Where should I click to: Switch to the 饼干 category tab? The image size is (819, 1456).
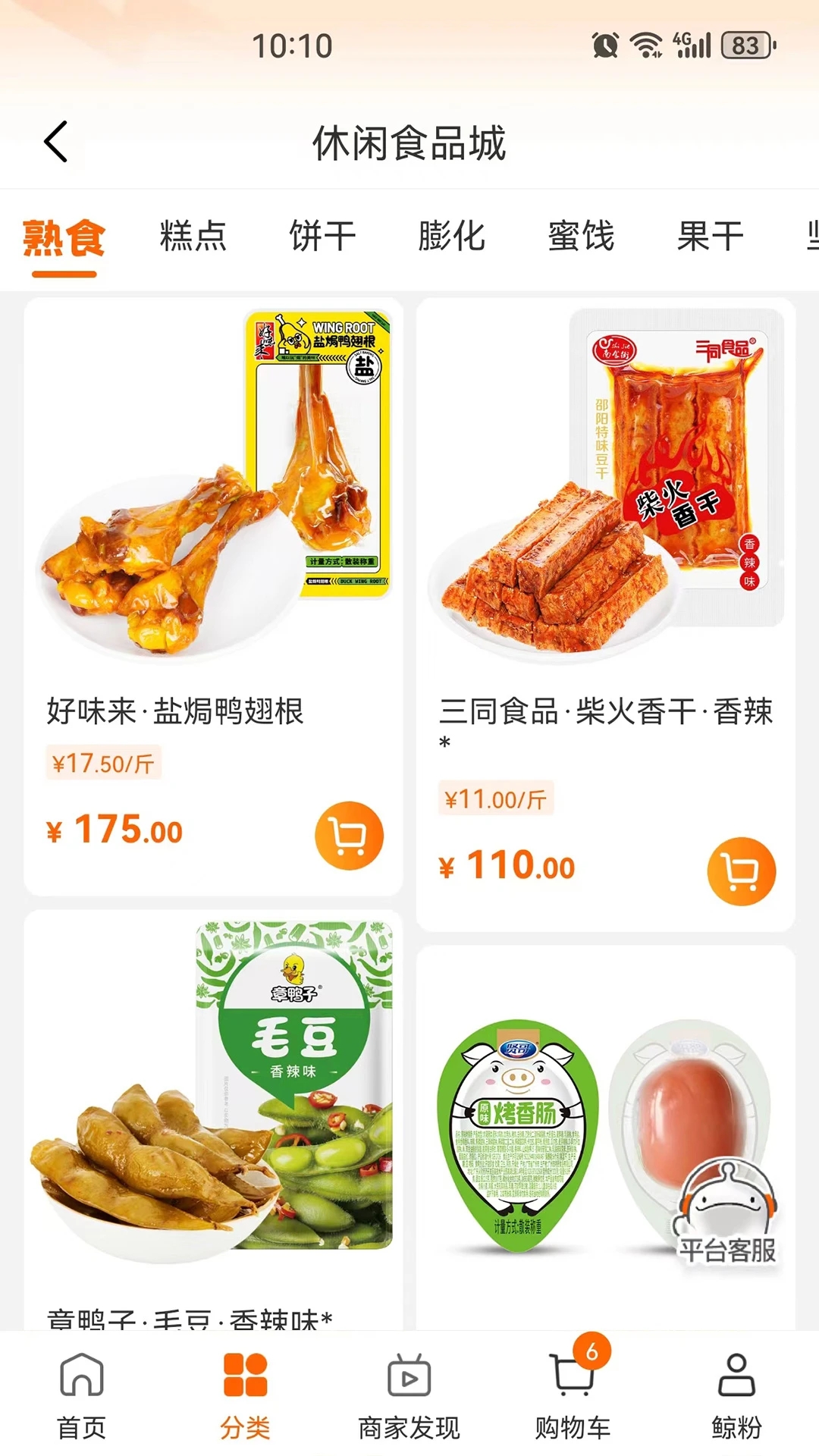pos(322,237)
